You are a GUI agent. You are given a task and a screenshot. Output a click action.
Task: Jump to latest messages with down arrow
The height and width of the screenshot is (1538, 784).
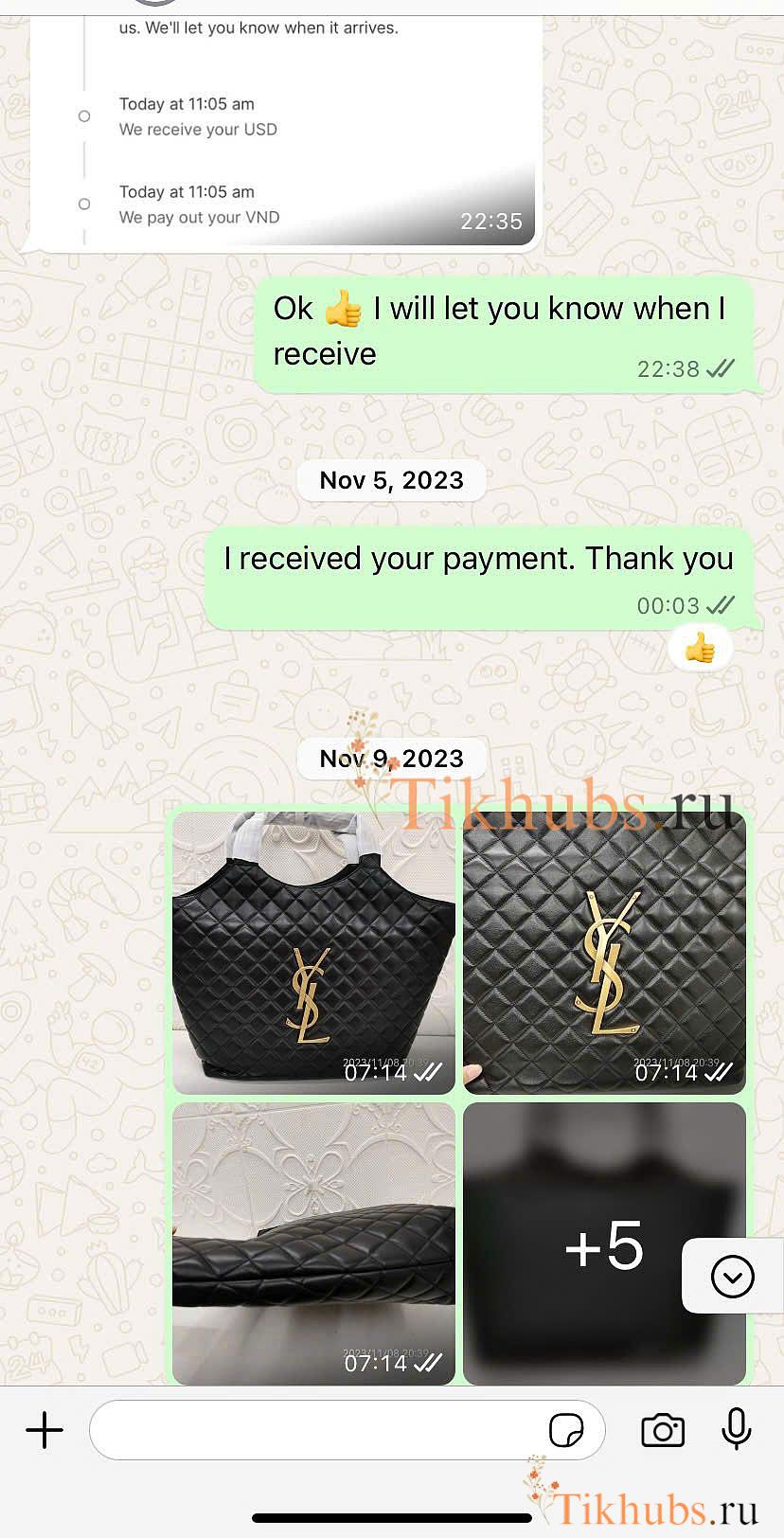click(732, 1276)
